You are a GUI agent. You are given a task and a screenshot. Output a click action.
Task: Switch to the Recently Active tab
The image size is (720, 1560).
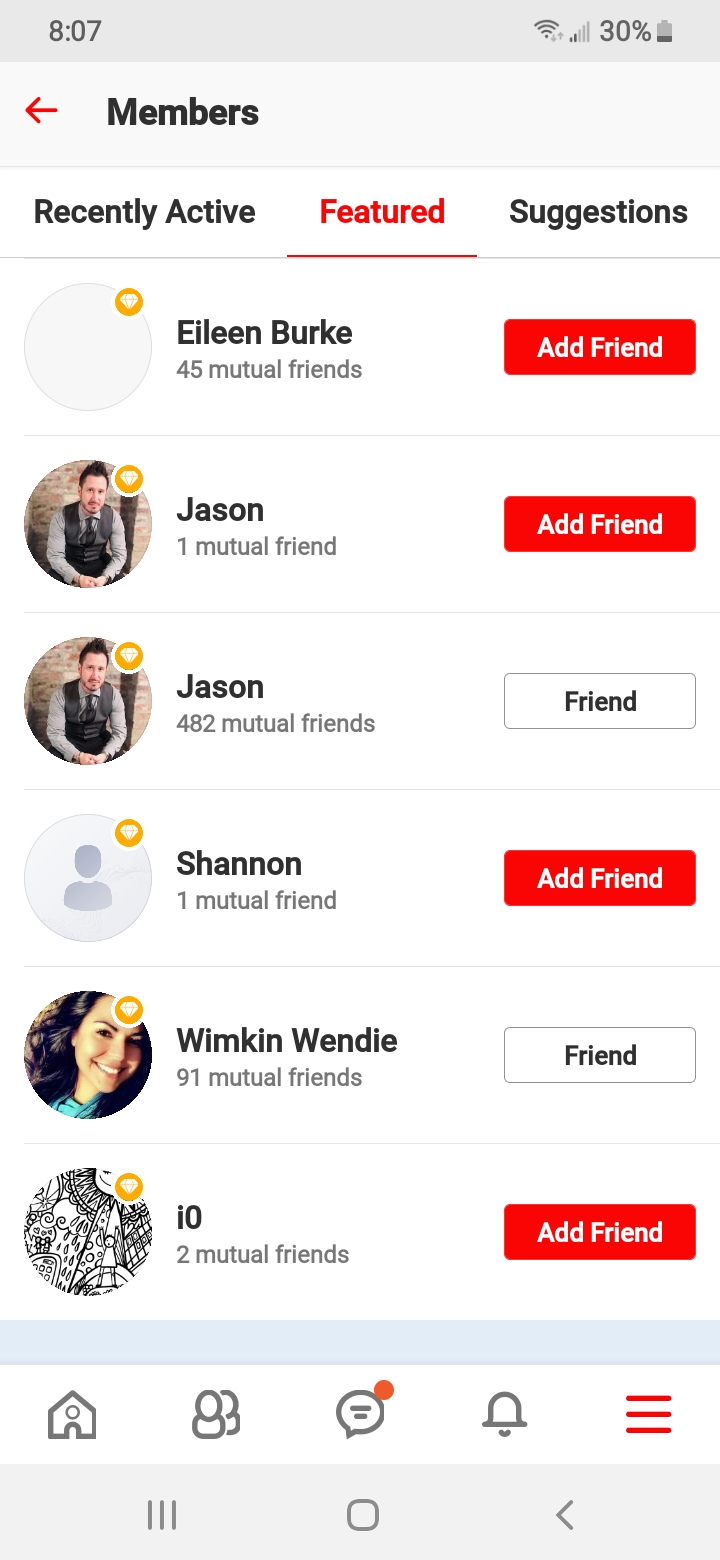click(145, 212)
